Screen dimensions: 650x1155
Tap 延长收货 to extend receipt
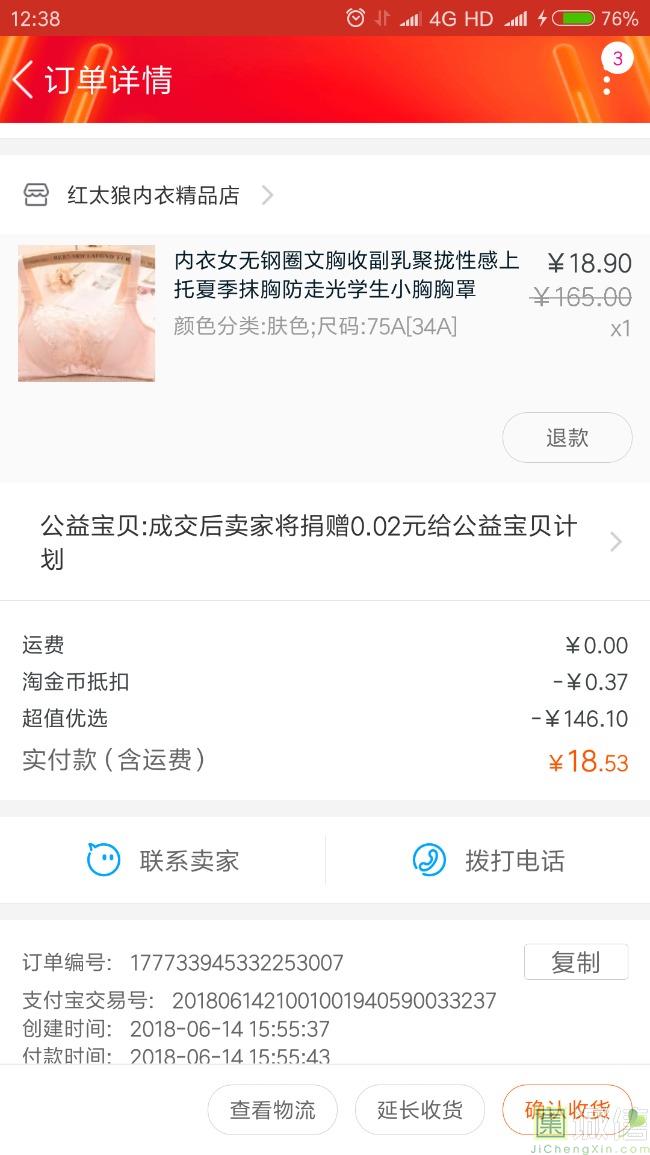click(420, 1110)
